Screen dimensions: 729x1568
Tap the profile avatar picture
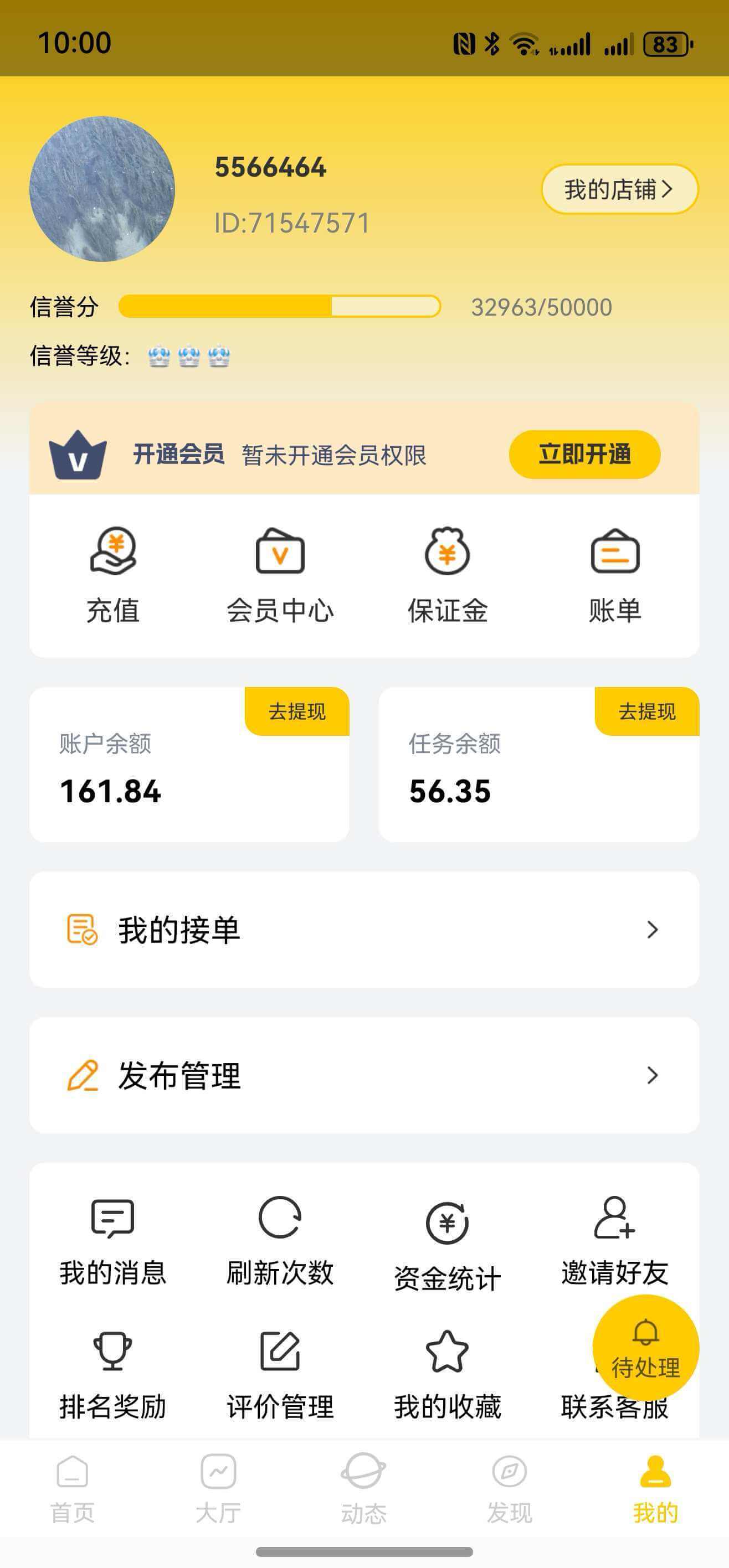(102, 189)
